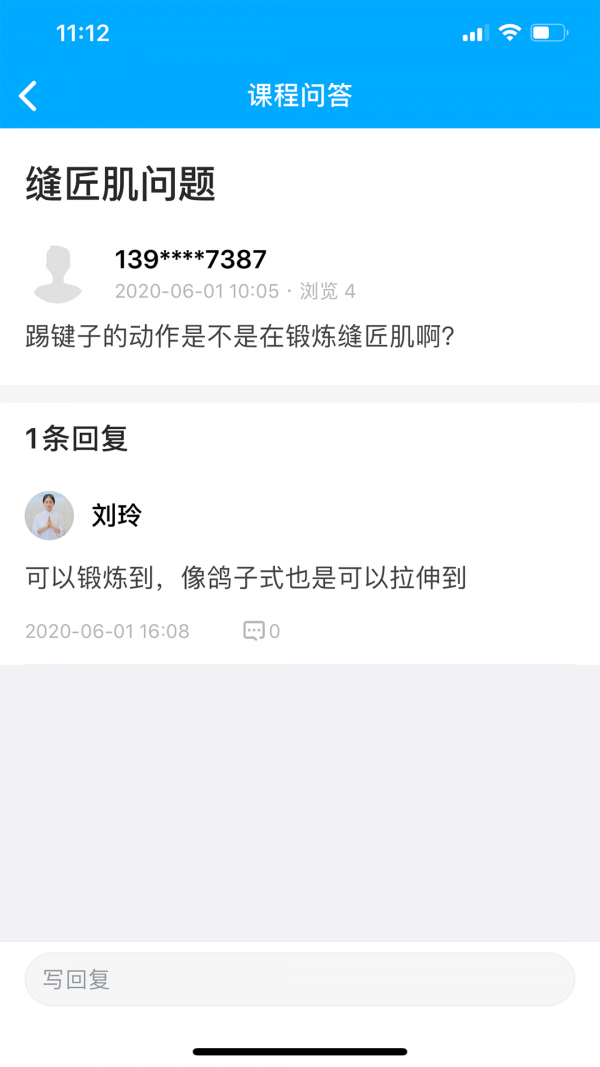Go back from the 课程问答 page
The height and width of the screenshot is (1067, 600).
coord(29,96)
